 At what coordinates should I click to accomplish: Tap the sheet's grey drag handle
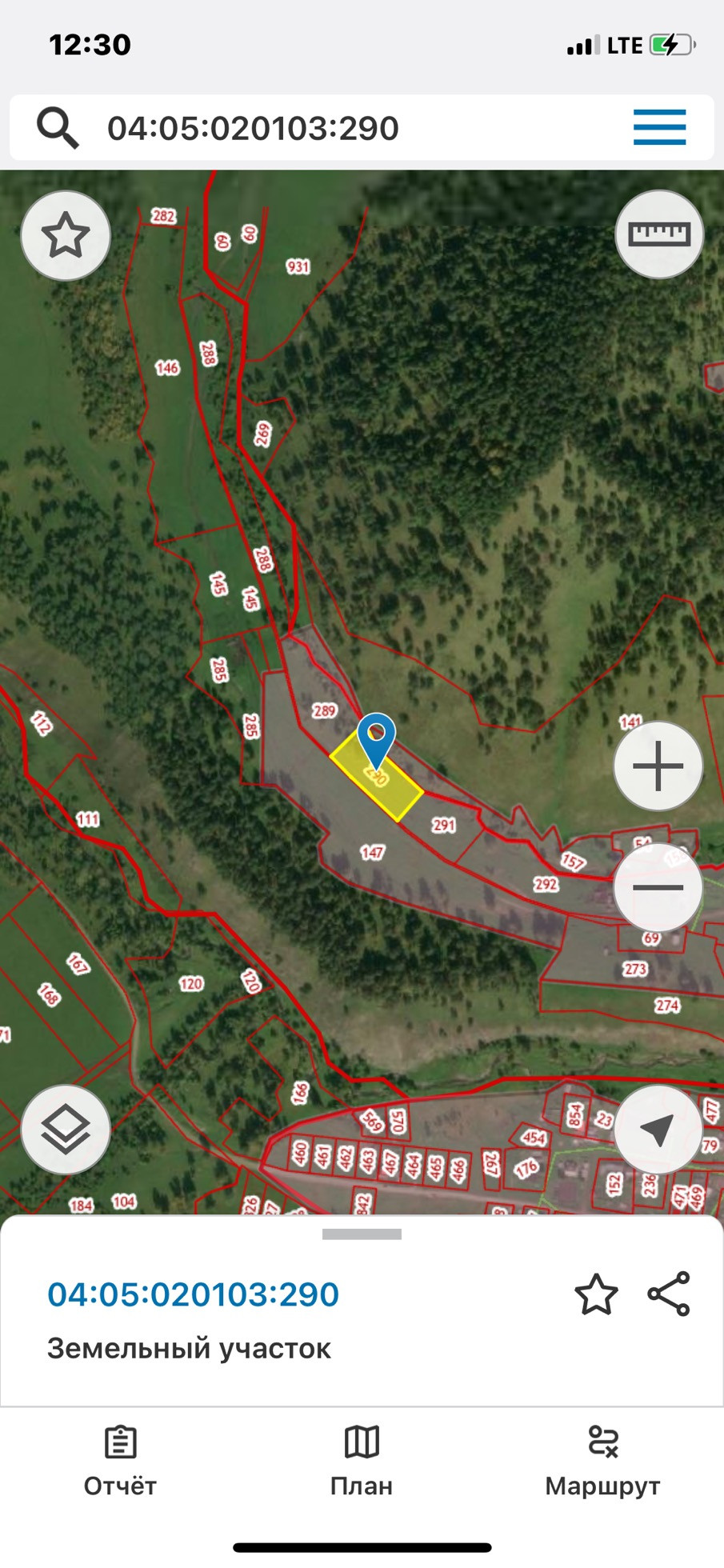(362, 1234)
